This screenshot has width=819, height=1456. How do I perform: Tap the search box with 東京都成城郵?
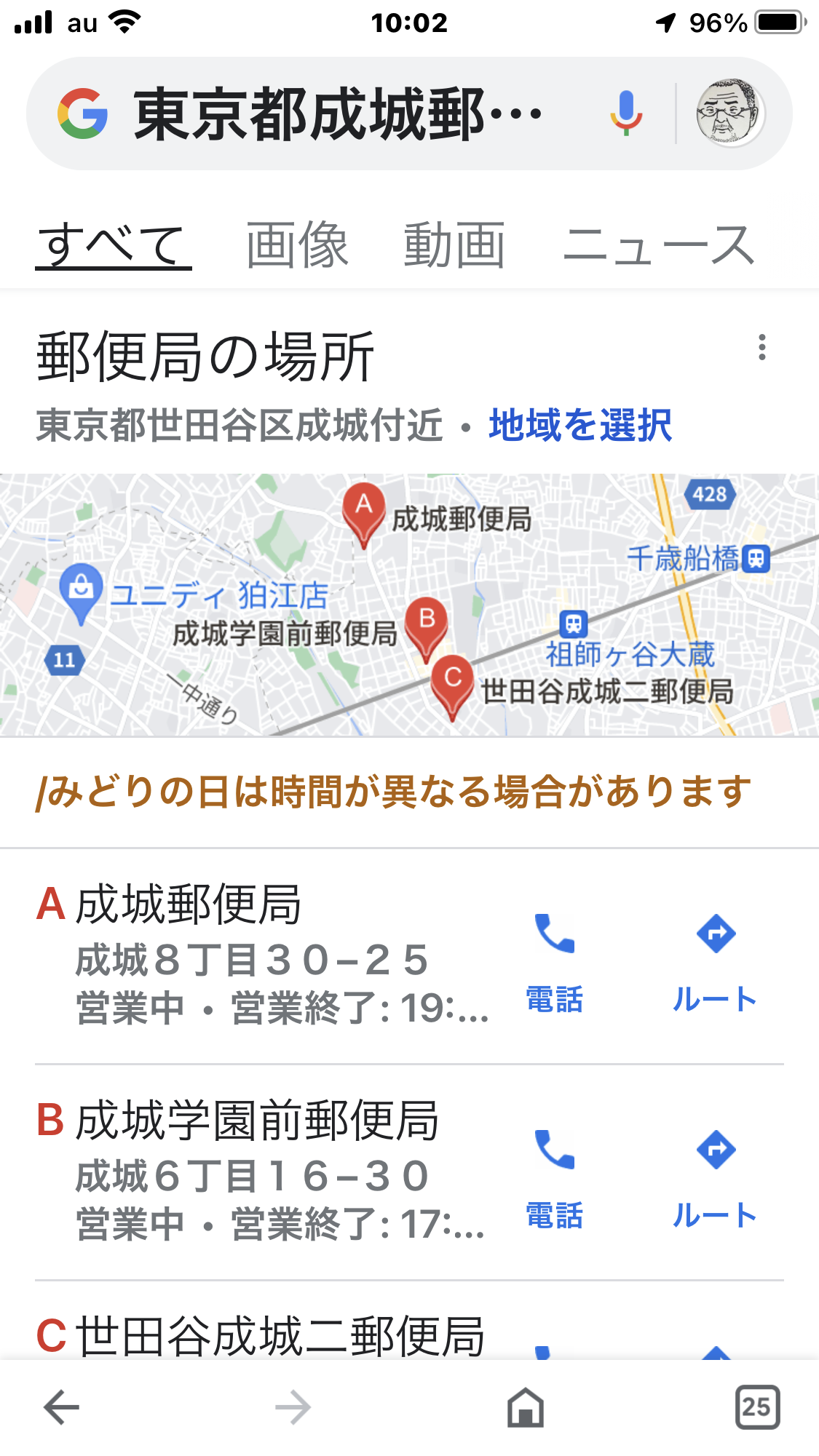(335, 114)
